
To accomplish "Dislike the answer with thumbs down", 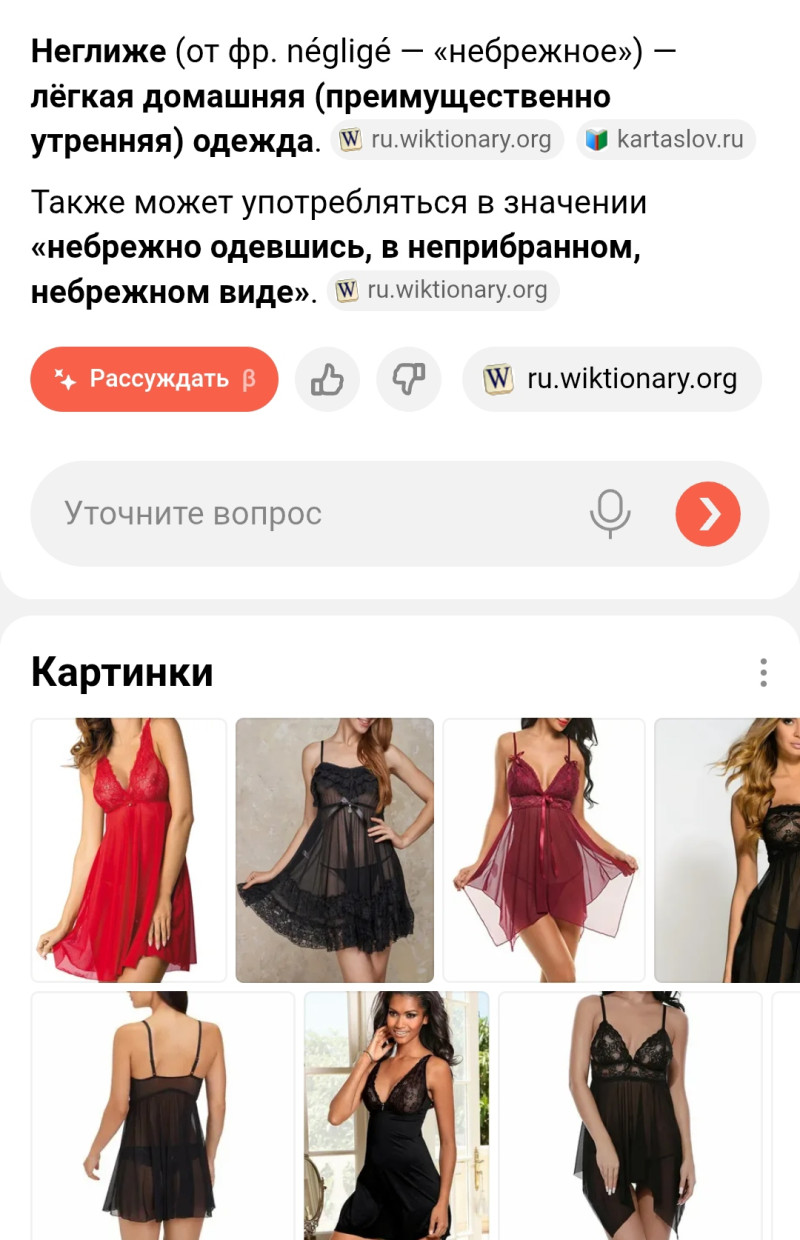I will coord(409,379).
